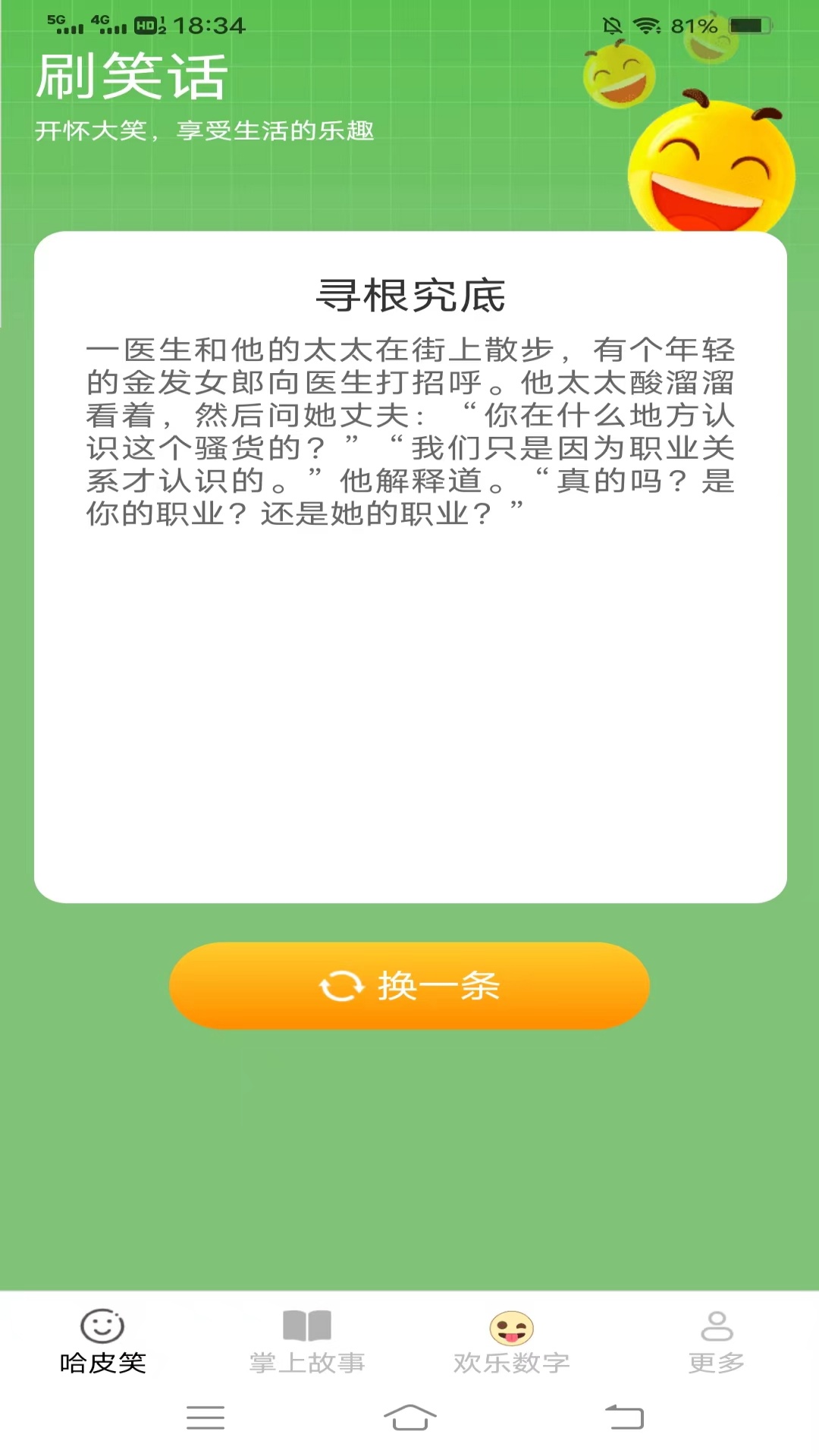
Task: Click the app title 刷笑话
Action: (130, 76)
